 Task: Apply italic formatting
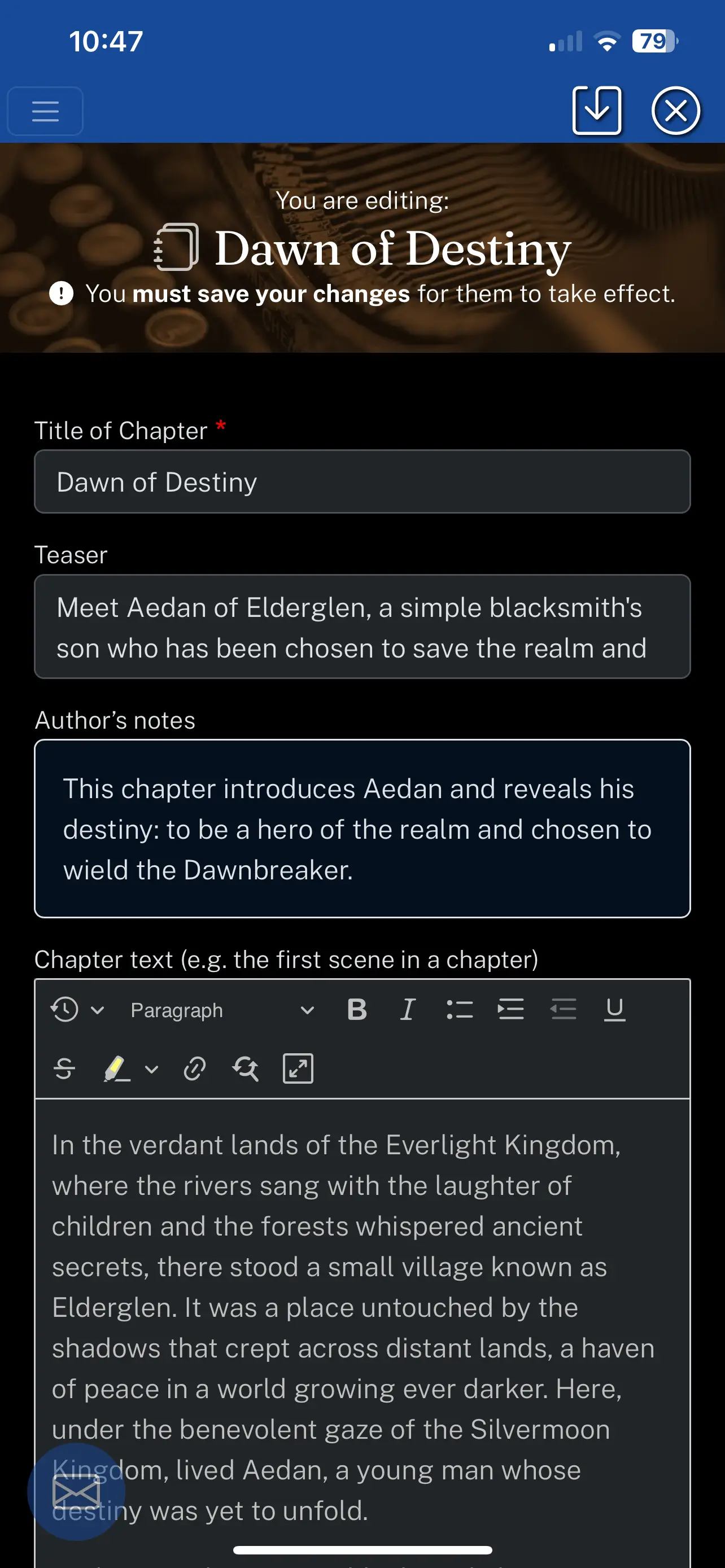[x=408, y=1010]
